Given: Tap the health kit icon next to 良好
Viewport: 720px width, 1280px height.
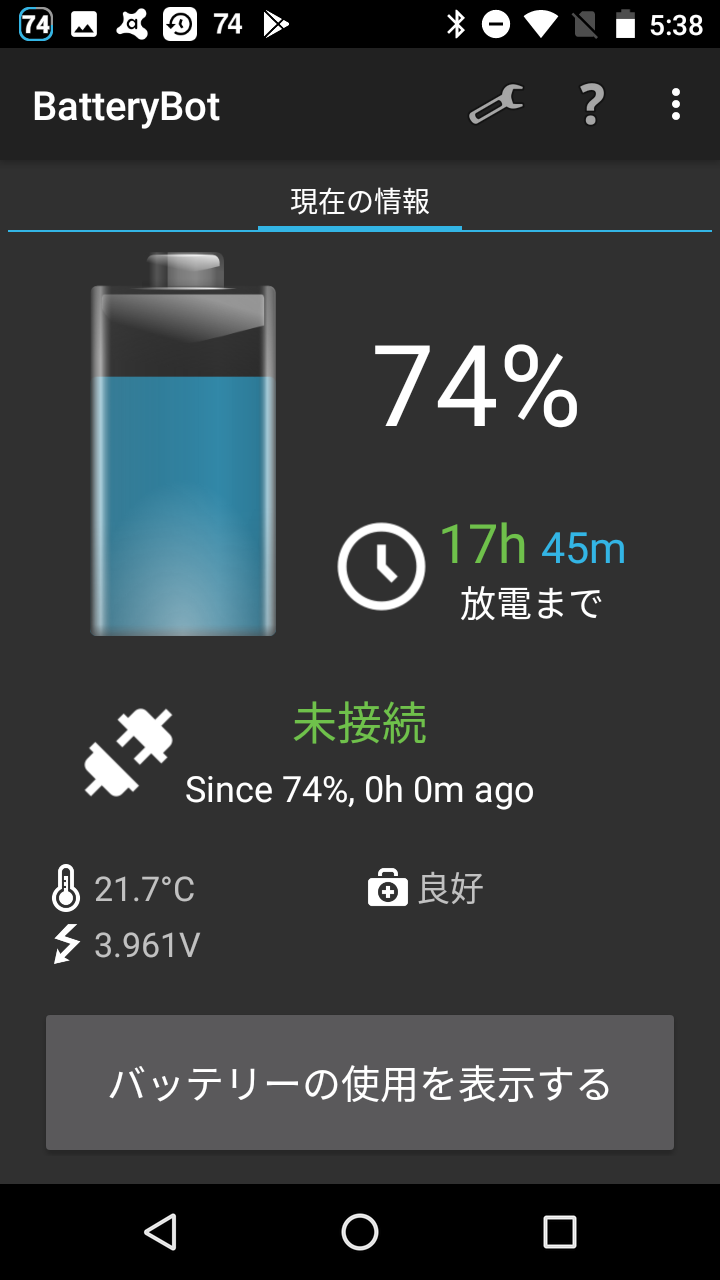Looking at the screenshot, I should [x=390, y=886].
